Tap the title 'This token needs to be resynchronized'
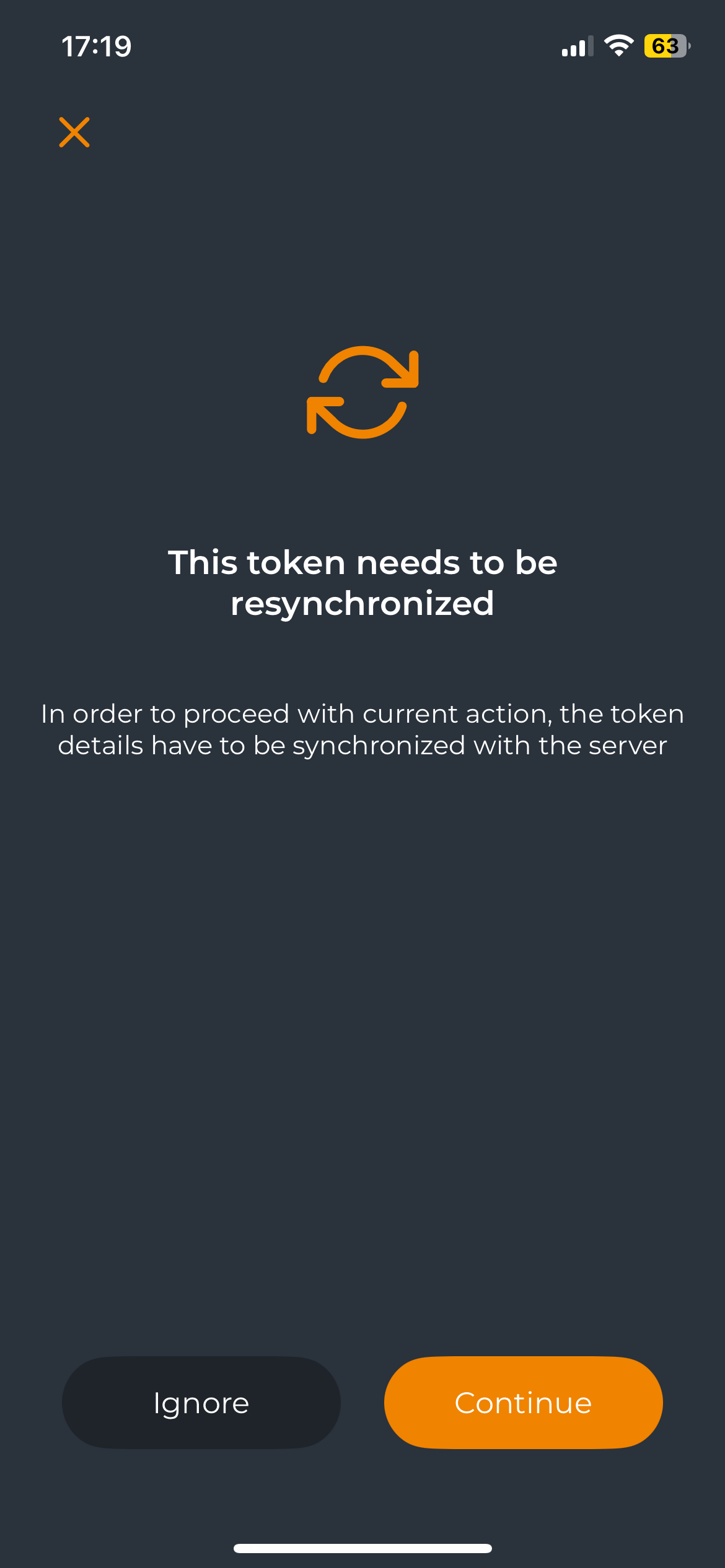 (x=362, y=582)
